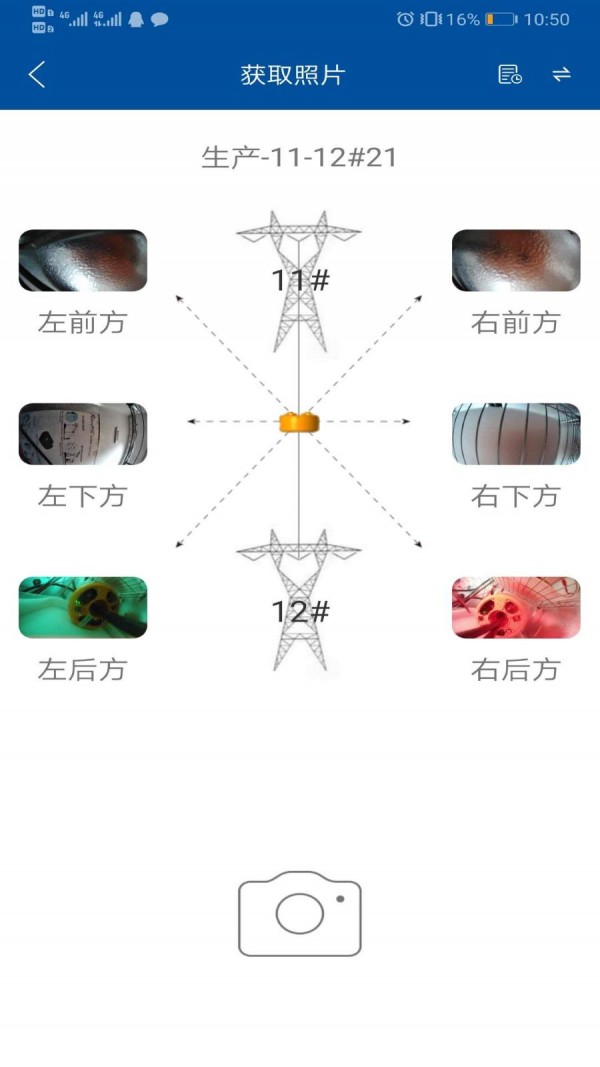Select the 左后方 photo thumbnail
Screen dimensions: 600x1067
[83, 607]
